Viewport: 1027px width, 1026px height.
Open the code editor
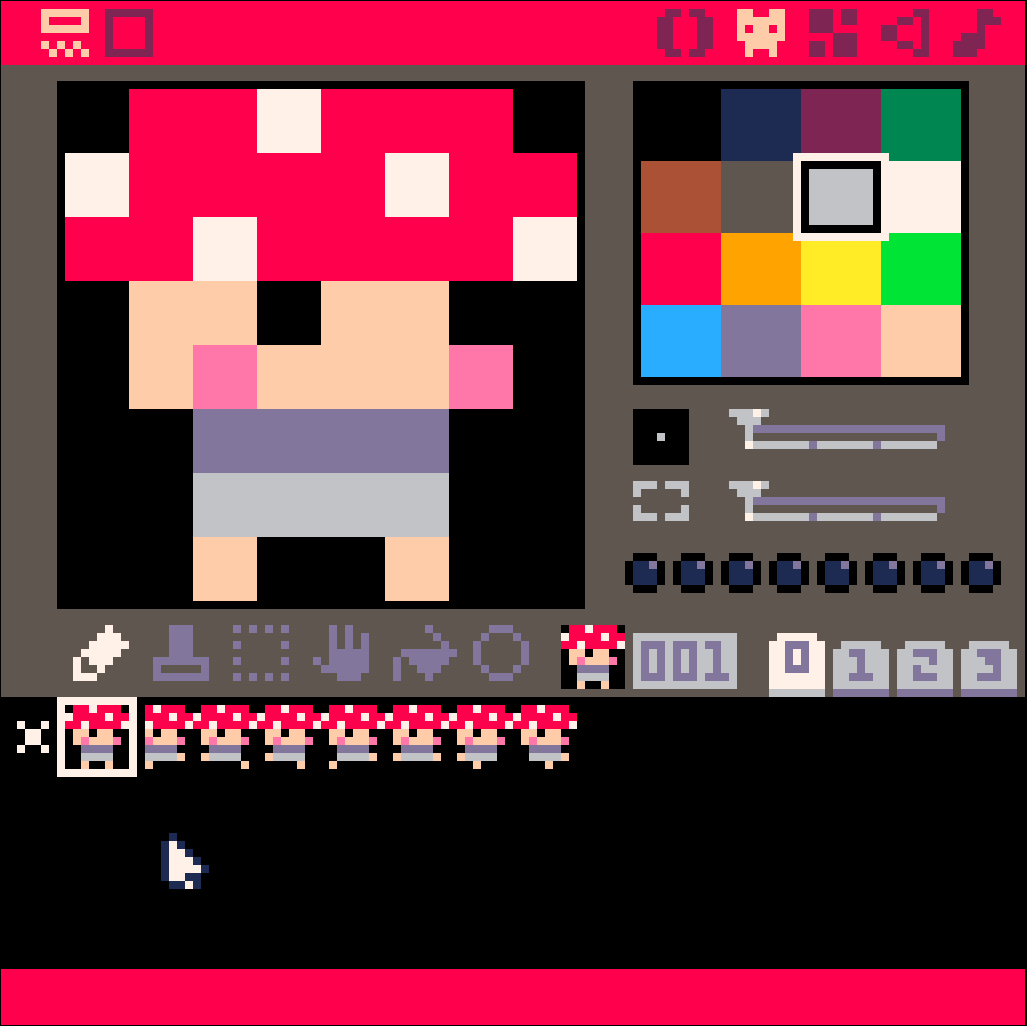[x=685, y=32]
